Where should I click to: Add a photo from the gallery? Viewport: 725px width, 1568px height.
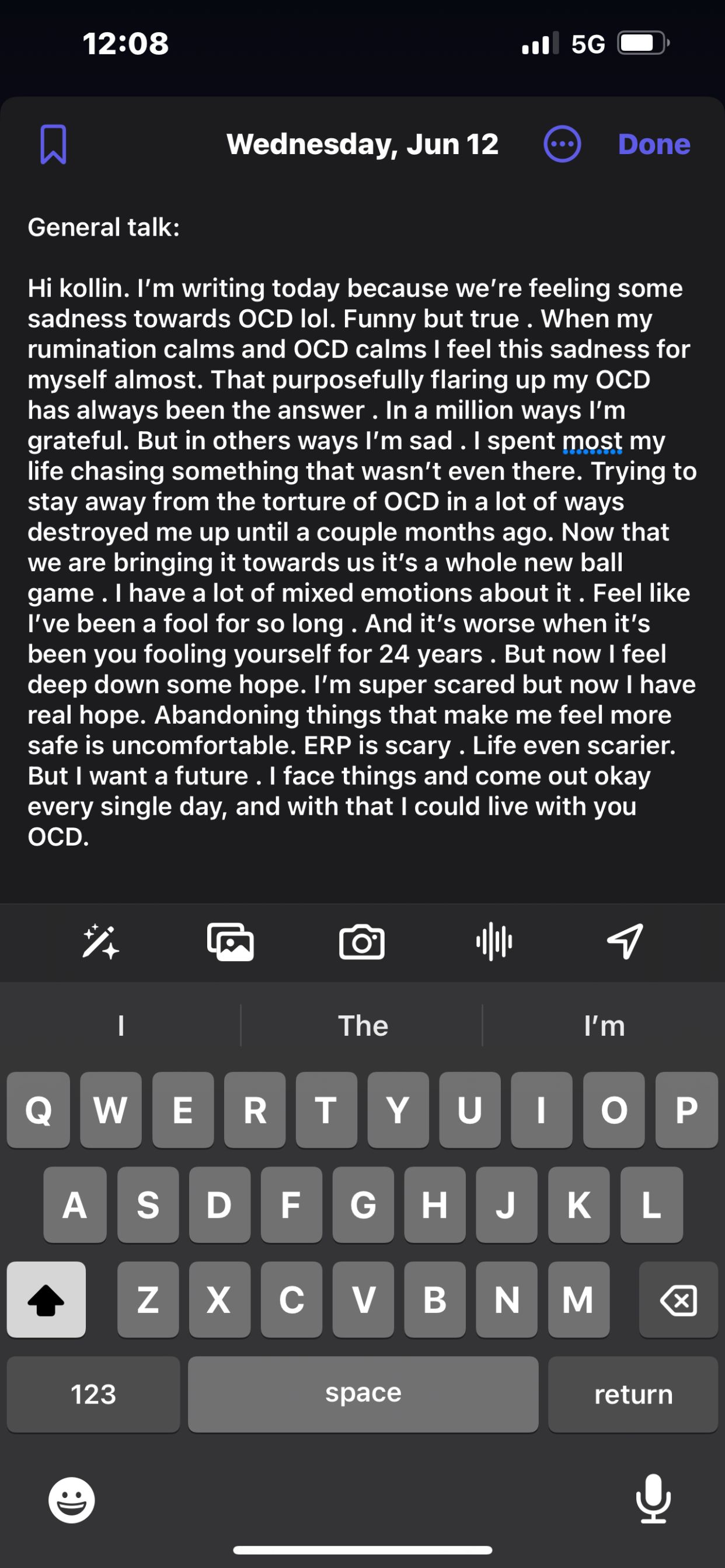(231, 942)
